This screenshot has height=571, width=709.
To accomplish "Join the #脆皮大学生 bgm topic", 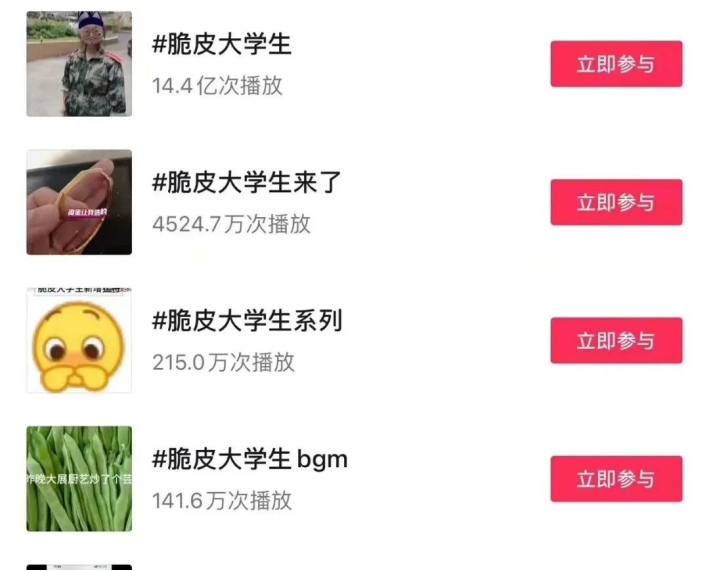I will tap(616, 479).
